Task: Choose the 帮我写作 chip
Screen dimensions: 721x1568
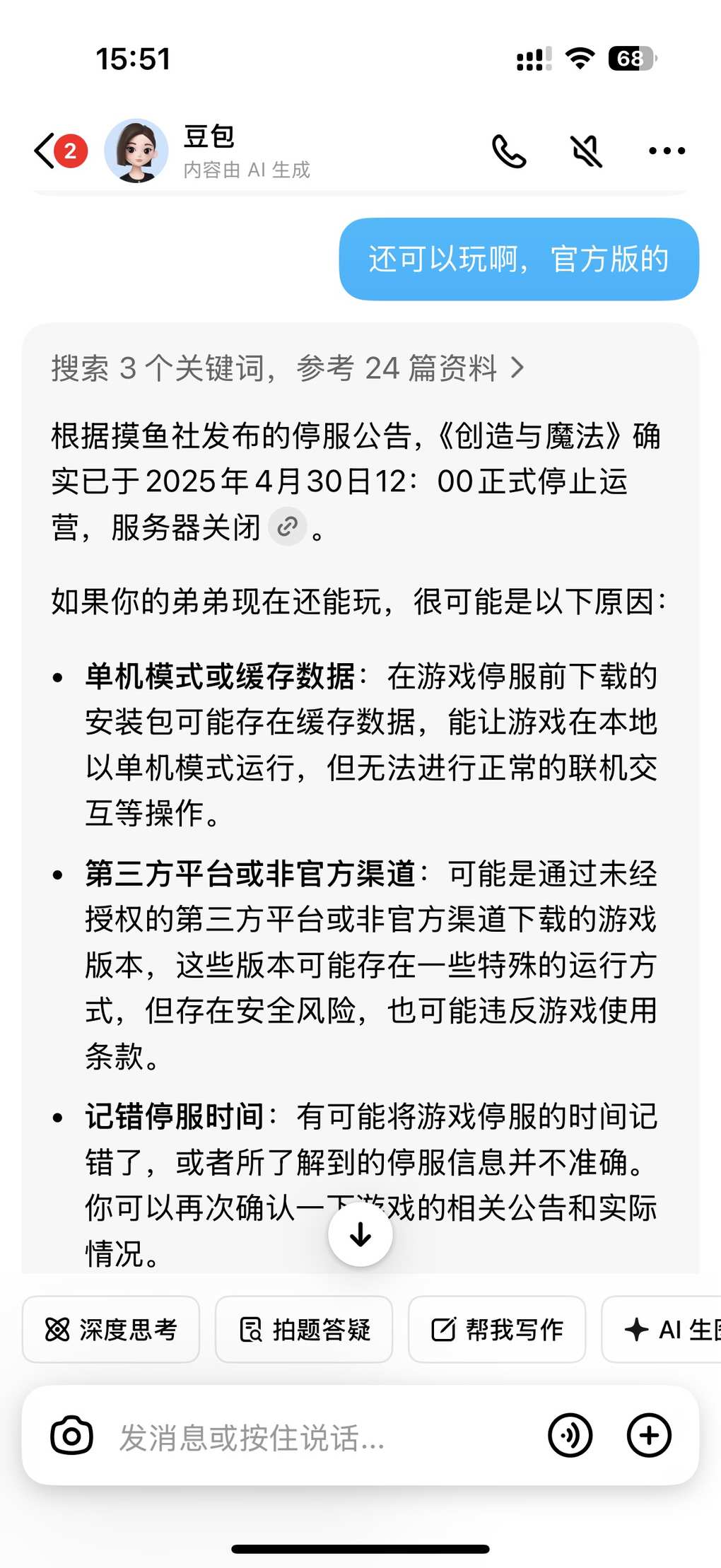Action: pos(497,1330)
